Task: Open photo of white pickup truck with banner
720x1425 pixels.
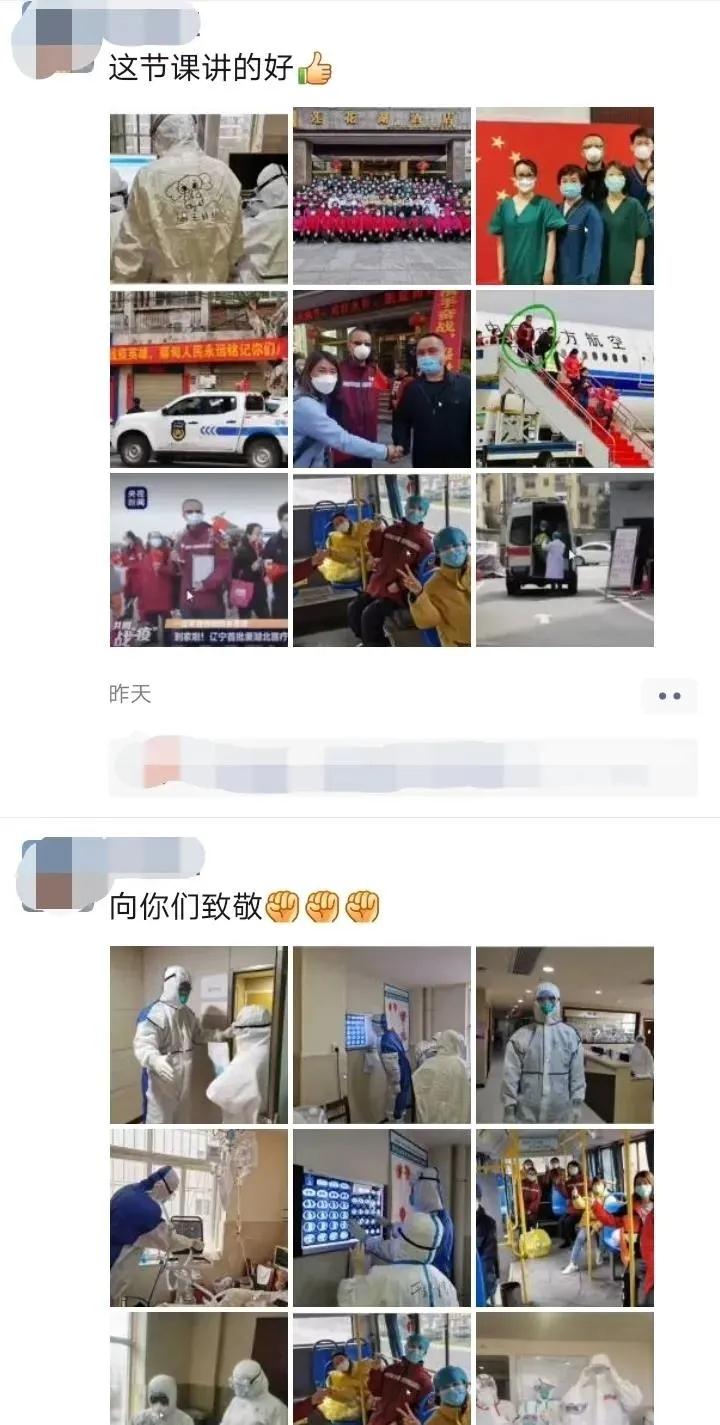Action: 198,379
